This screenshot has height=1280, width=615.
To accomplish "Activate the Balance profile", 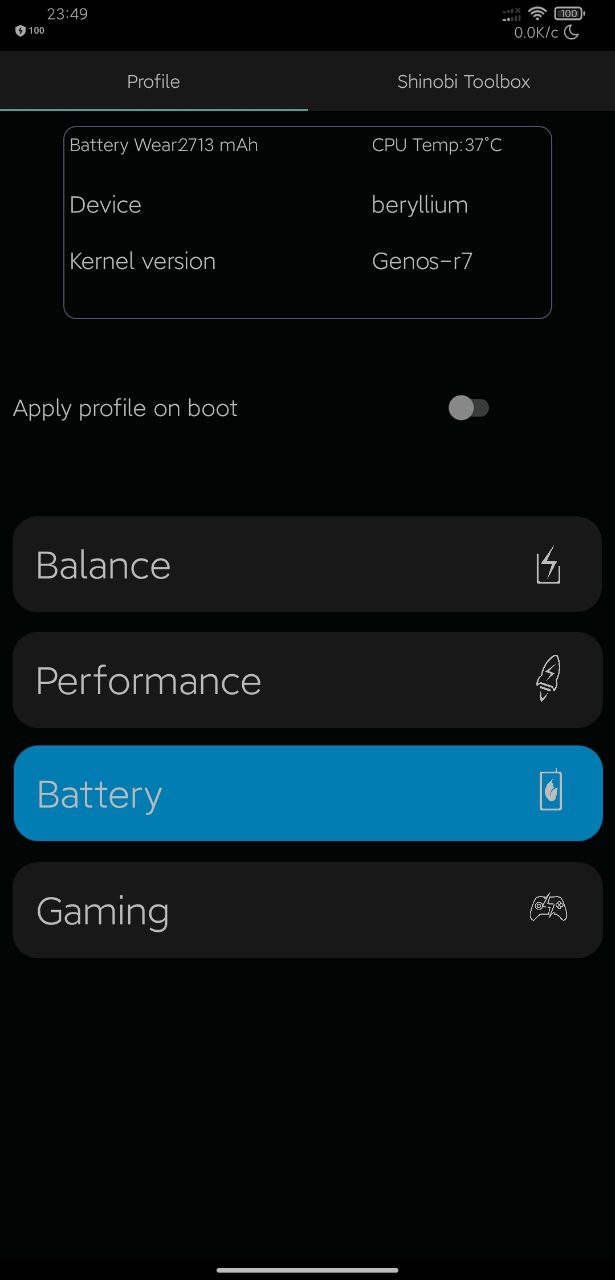I will 307,565.
